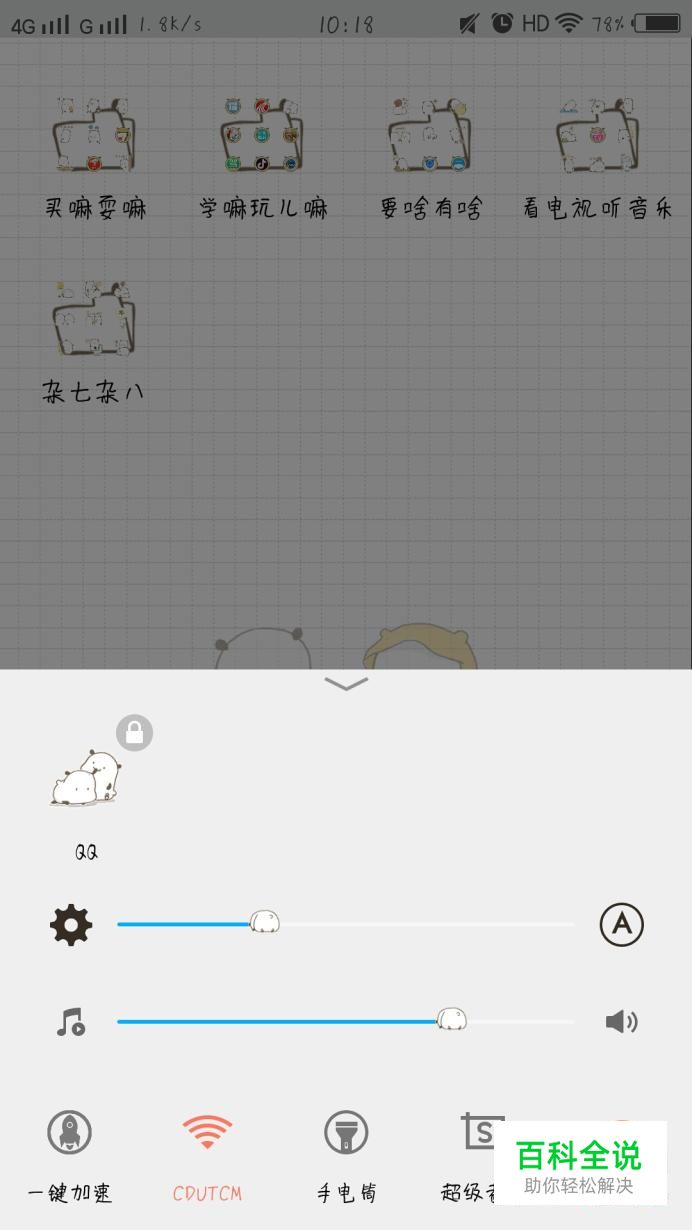
Task: Collapse the control panel with the chevron
Action: [x=346, y=684]
